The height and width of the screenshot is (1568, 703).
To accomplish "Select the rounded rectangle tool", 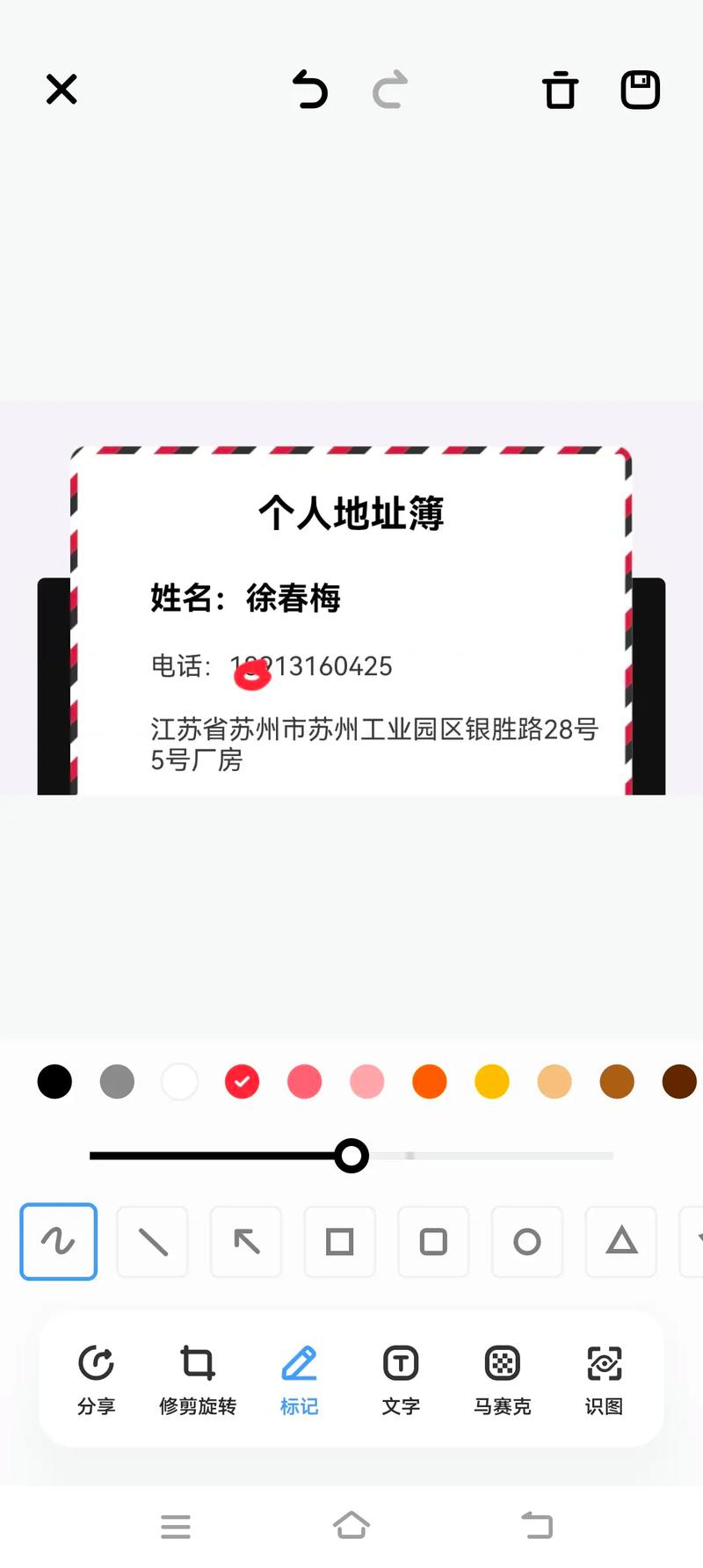I will tap(433, 1242).
